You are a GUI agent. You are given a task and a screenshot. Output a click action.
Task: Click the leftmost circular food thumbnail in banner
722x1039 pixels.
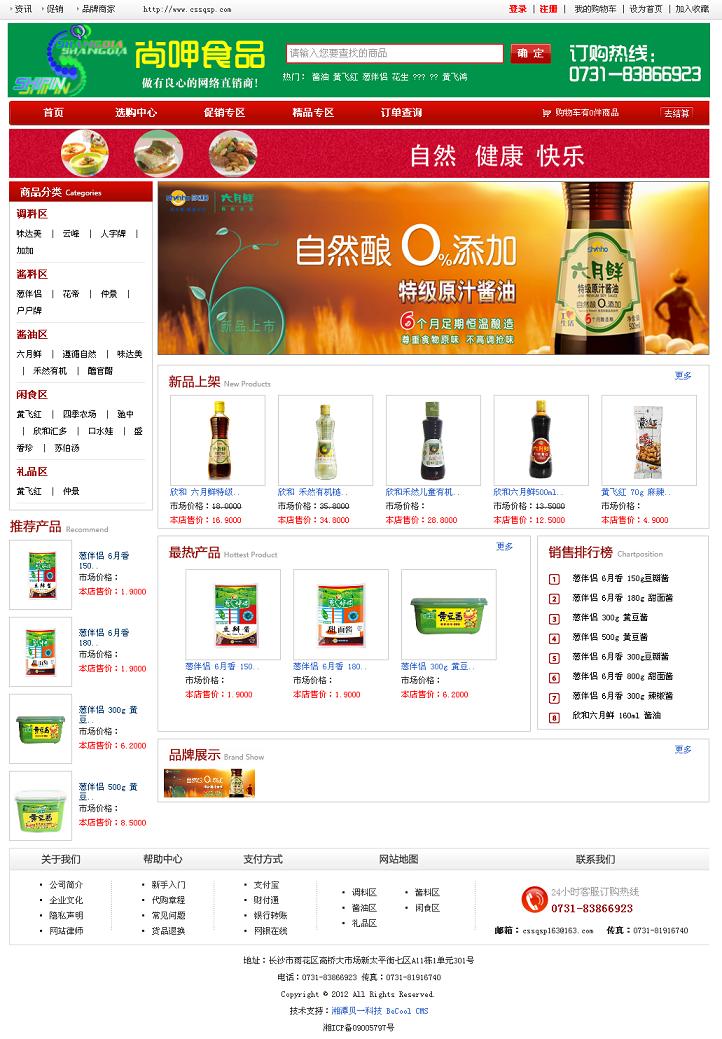pos(85,152)
